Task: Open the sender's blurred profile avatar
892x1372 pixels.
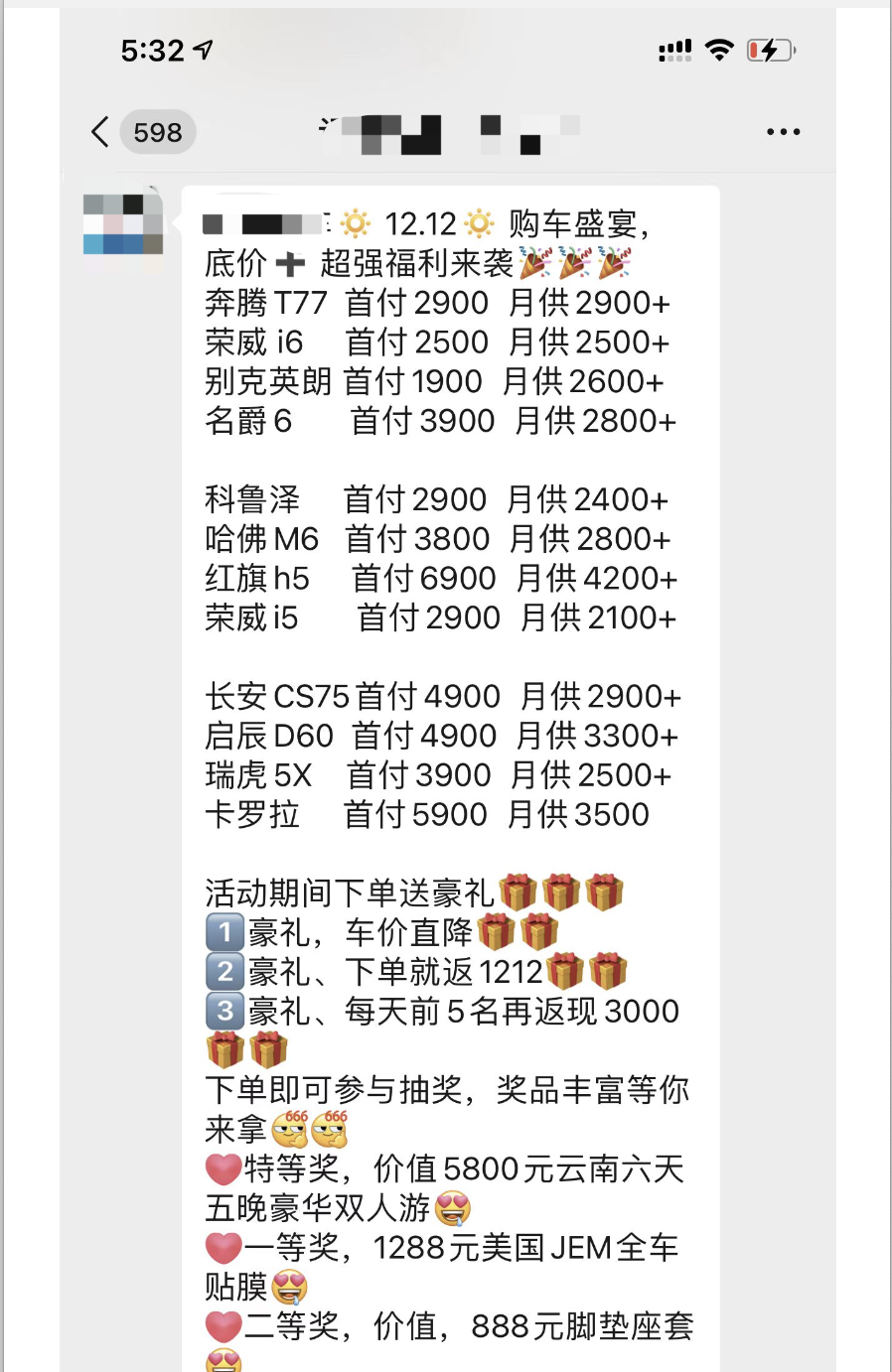Action: (x=123, y=224)
